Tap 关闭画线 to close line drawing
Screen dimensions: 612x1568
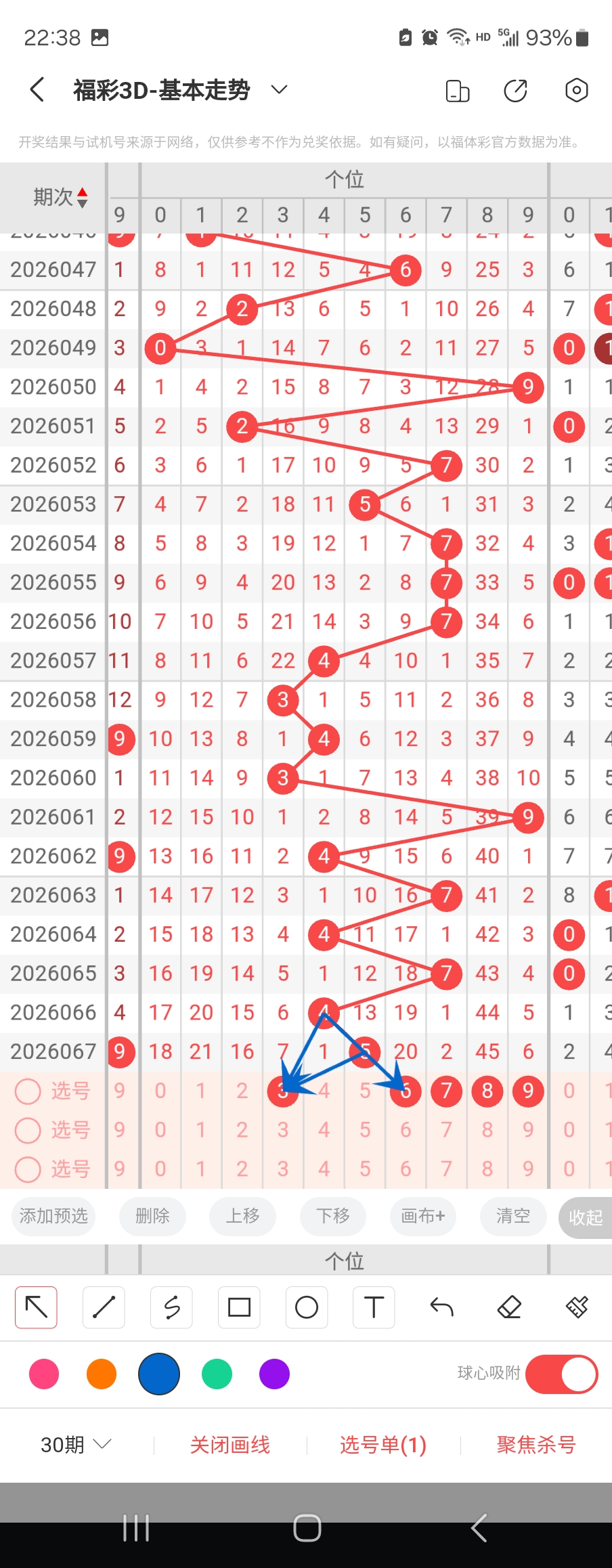(230, 1445)
